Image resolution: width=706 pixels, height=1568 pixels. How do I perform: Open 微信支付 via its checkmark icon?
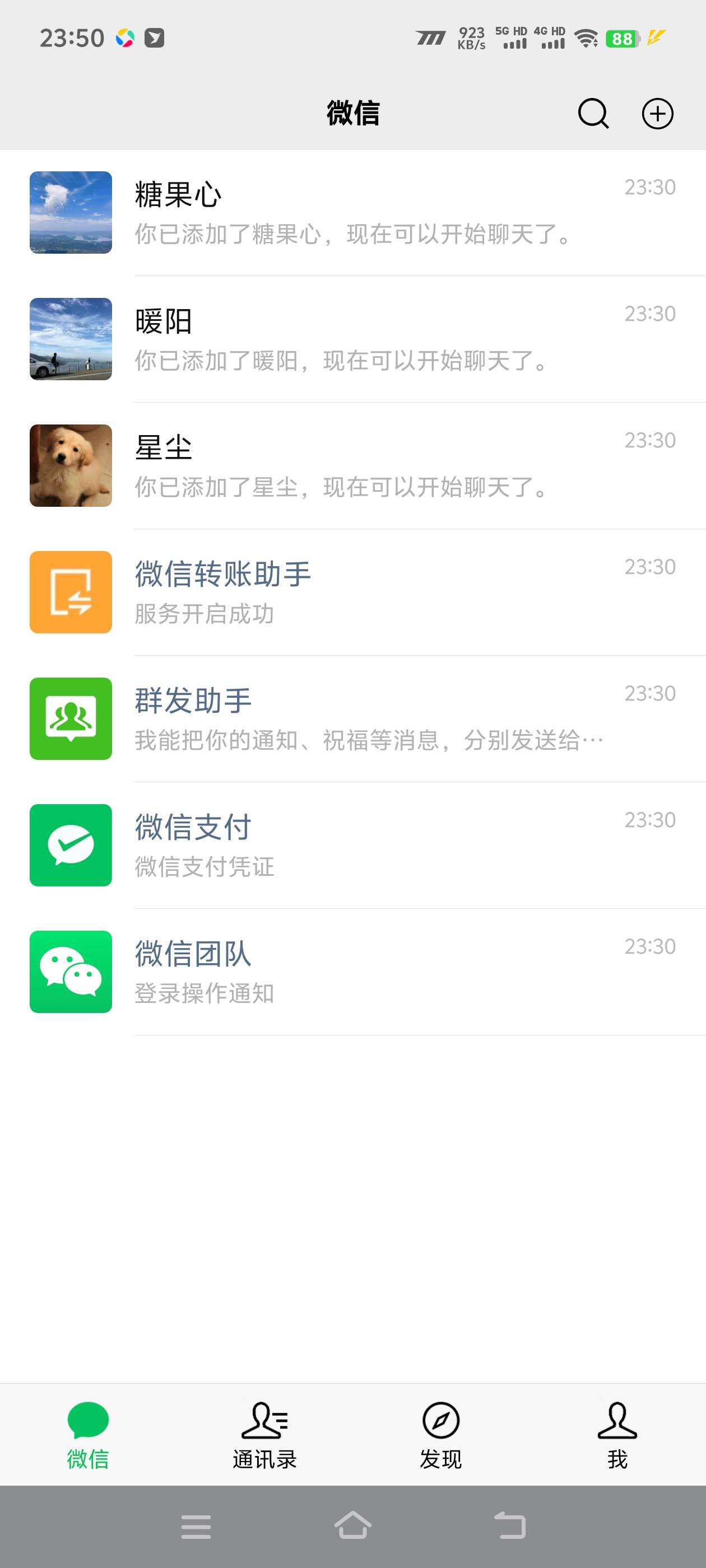coord(70,845)
